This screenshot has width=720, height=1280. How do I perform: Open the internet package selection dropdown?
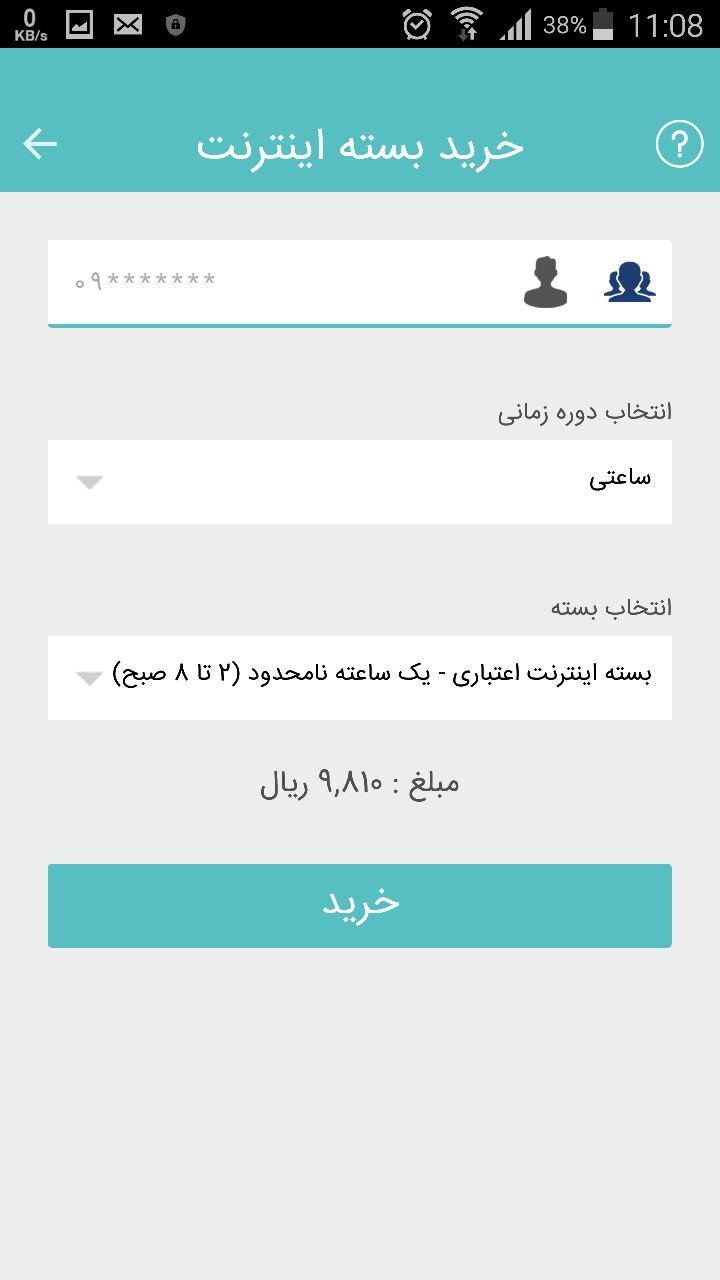(360, 678)
